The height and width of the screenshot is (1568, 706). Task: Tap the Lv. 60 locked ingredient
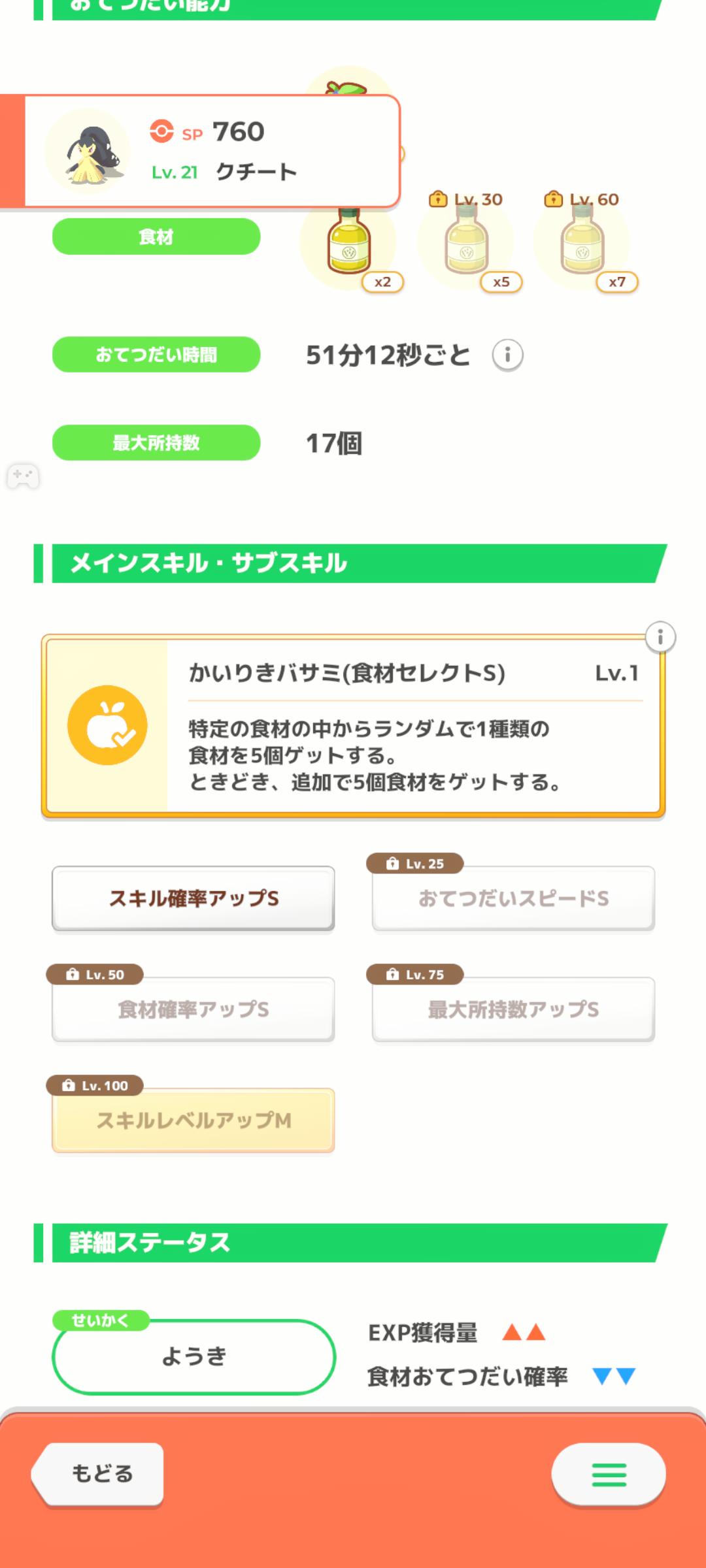(x=583, y=243)
